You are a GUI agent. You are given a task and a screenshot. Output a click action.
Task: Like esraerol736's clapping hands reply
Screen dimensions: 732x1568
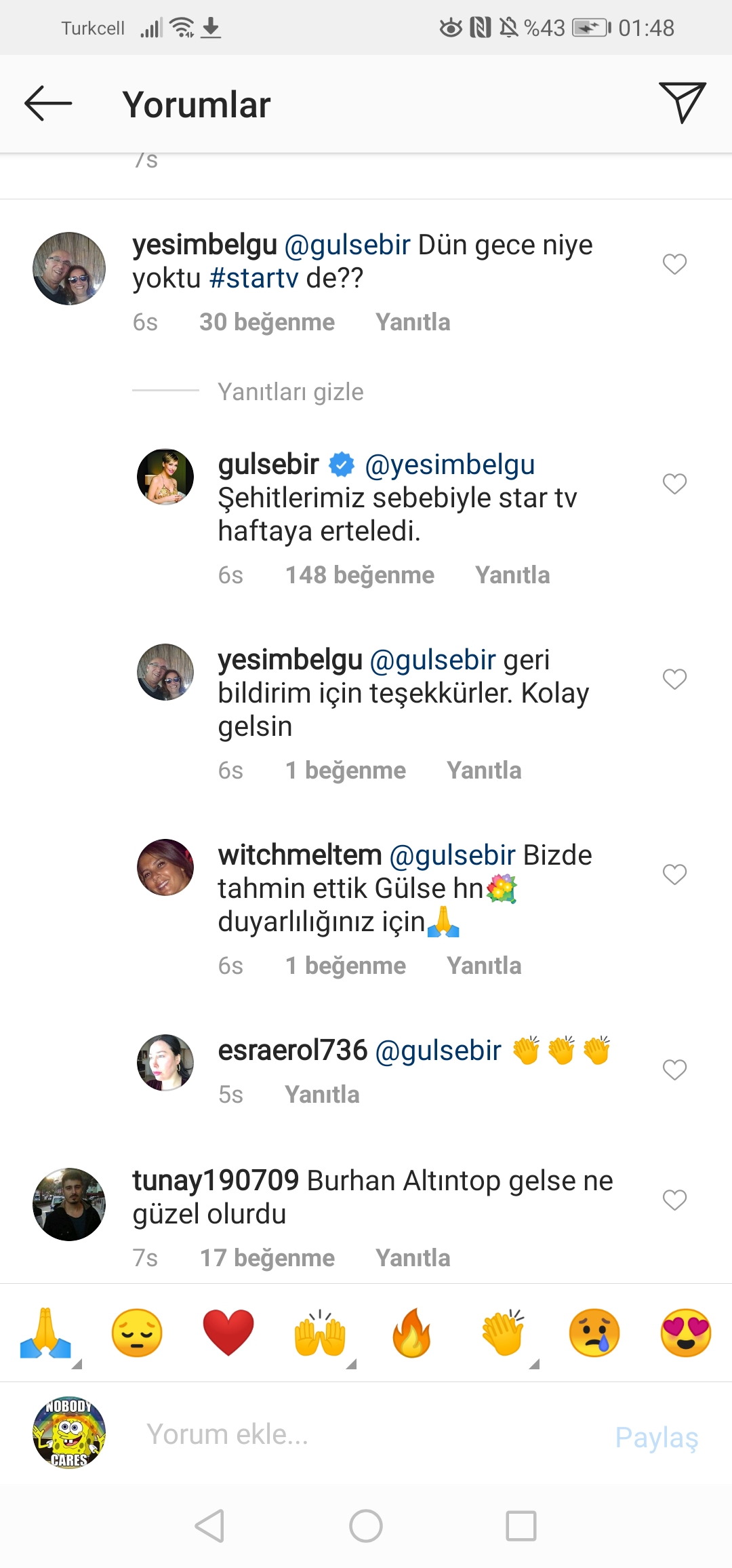click(674, 1070)
